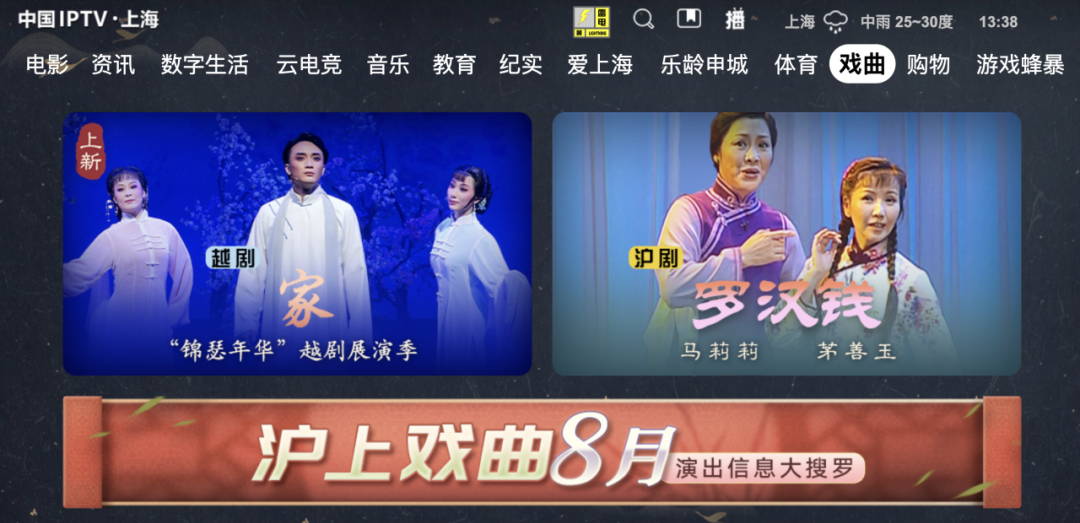Open the yellow lightning warning icon
Screen dimensions: 1080x523
click(x=592, y=21)
